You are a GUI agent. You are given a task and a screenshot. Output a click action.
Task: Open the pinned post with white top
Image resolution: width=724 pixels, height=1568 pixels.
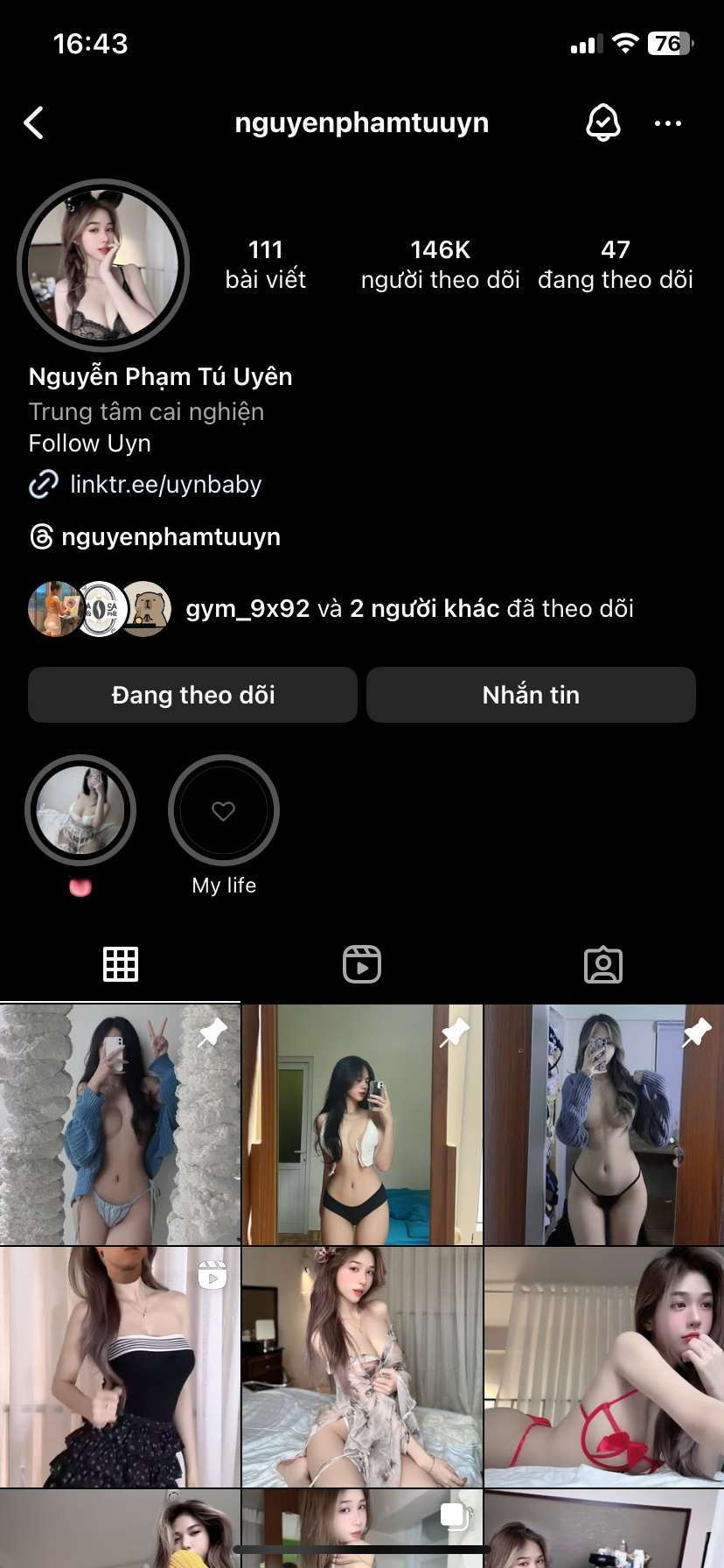(362, 1125)
